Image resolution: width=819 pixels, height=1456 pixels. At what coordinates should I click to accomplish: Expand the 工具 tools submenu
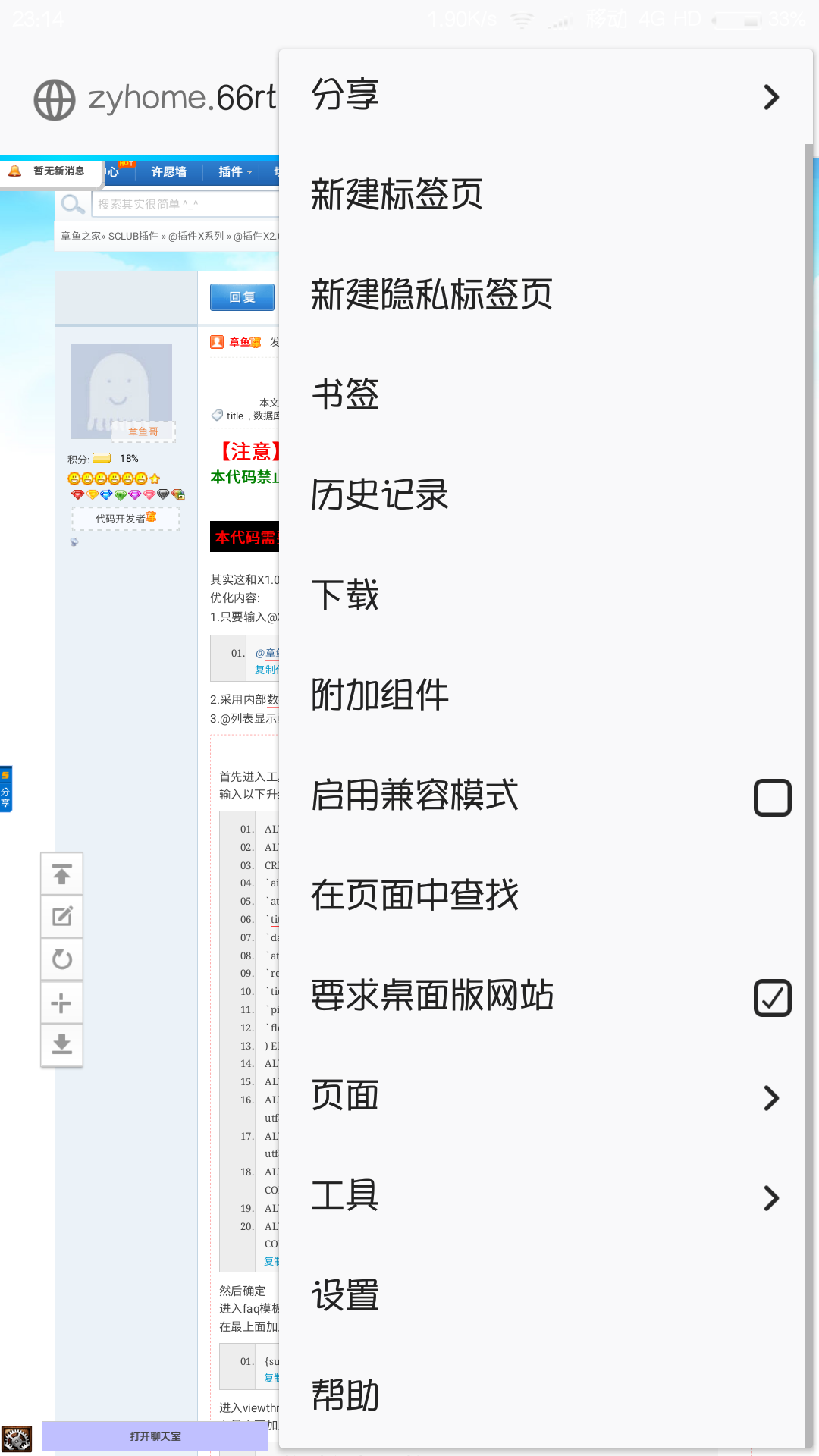[x=544, y=1197]
